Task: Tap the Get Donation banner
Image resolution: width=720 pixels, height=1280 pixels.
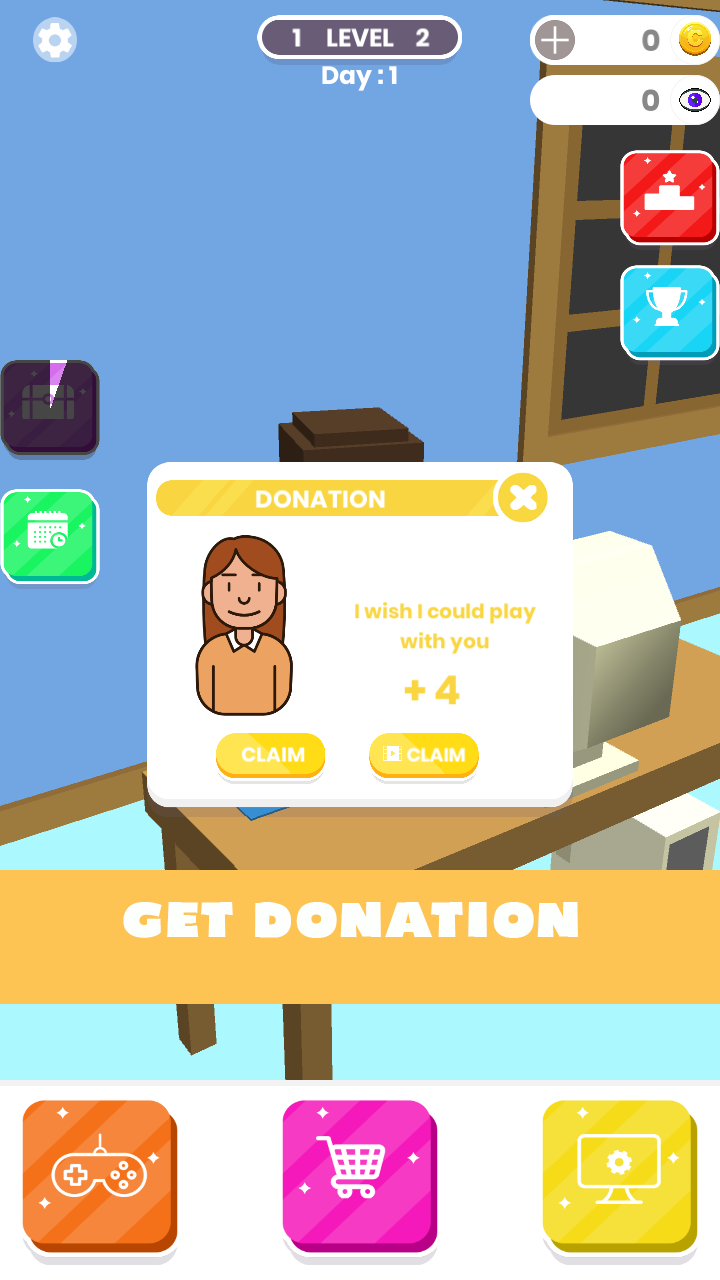Action: 360,936
